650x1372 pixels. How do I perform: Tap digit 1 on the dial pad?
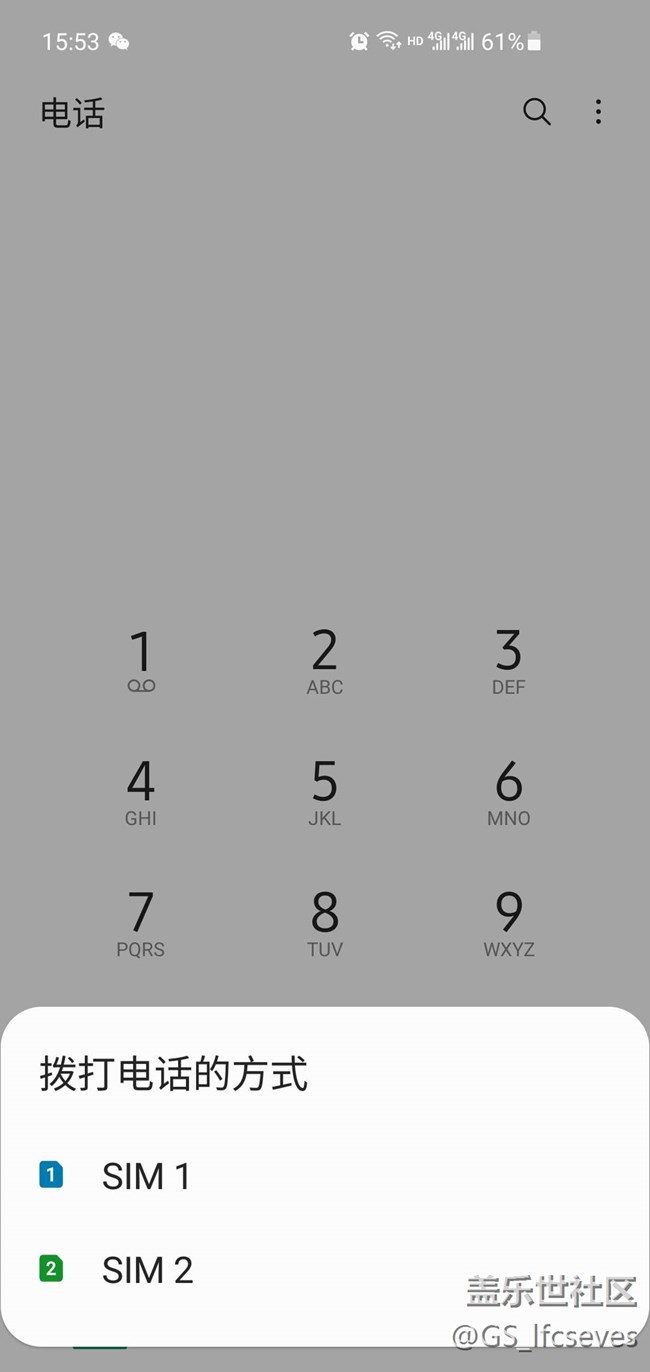(x=141, y=660)
